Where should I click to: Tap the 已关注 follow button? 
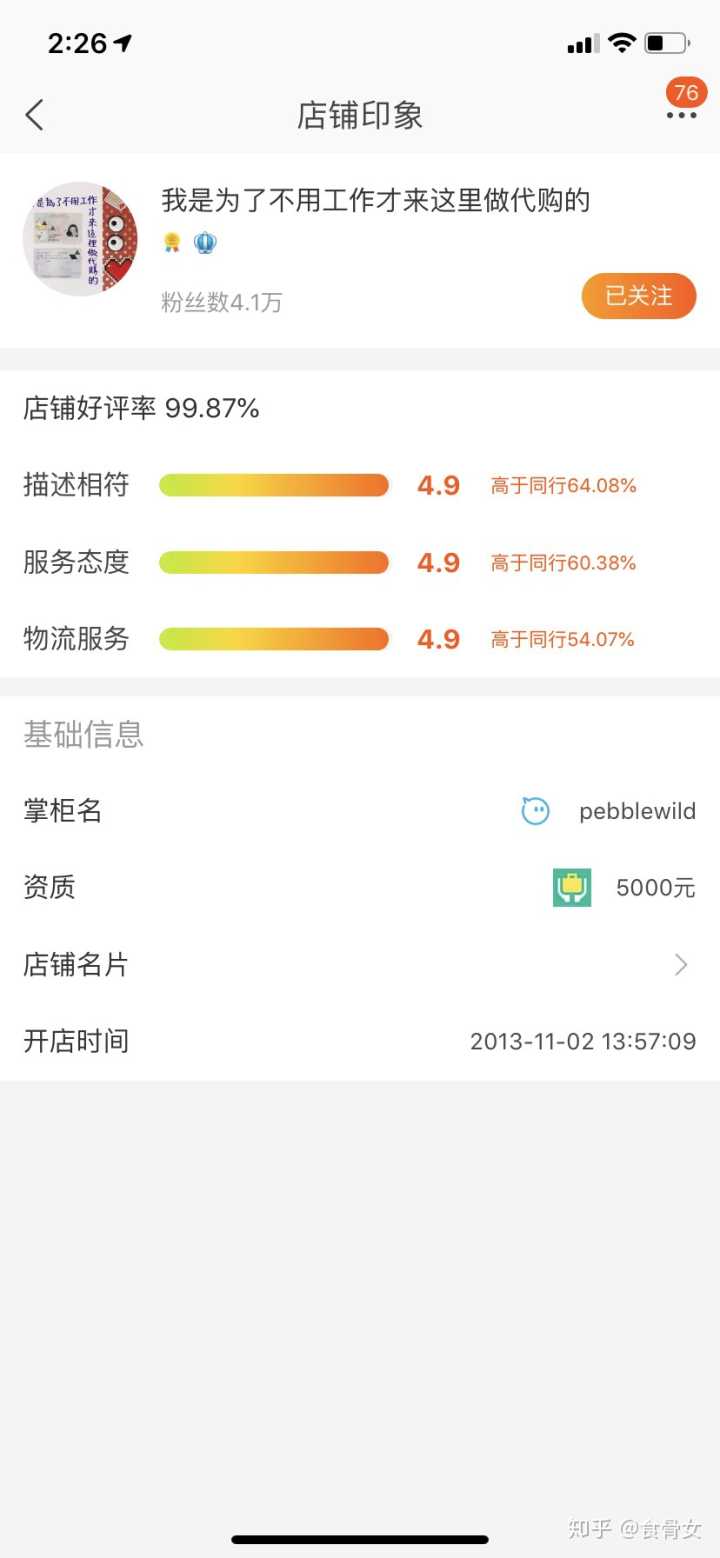(638, 296)
